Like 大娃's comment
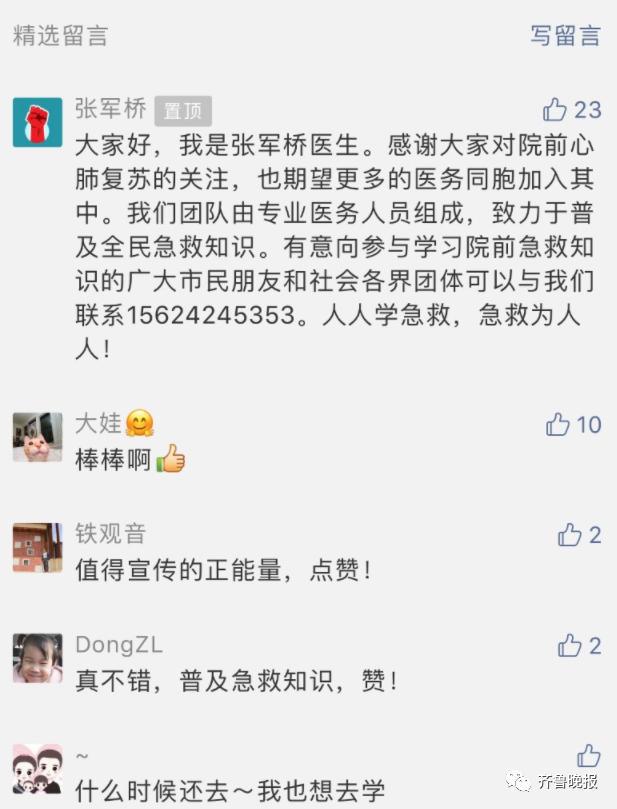 (x=558, y=425)
